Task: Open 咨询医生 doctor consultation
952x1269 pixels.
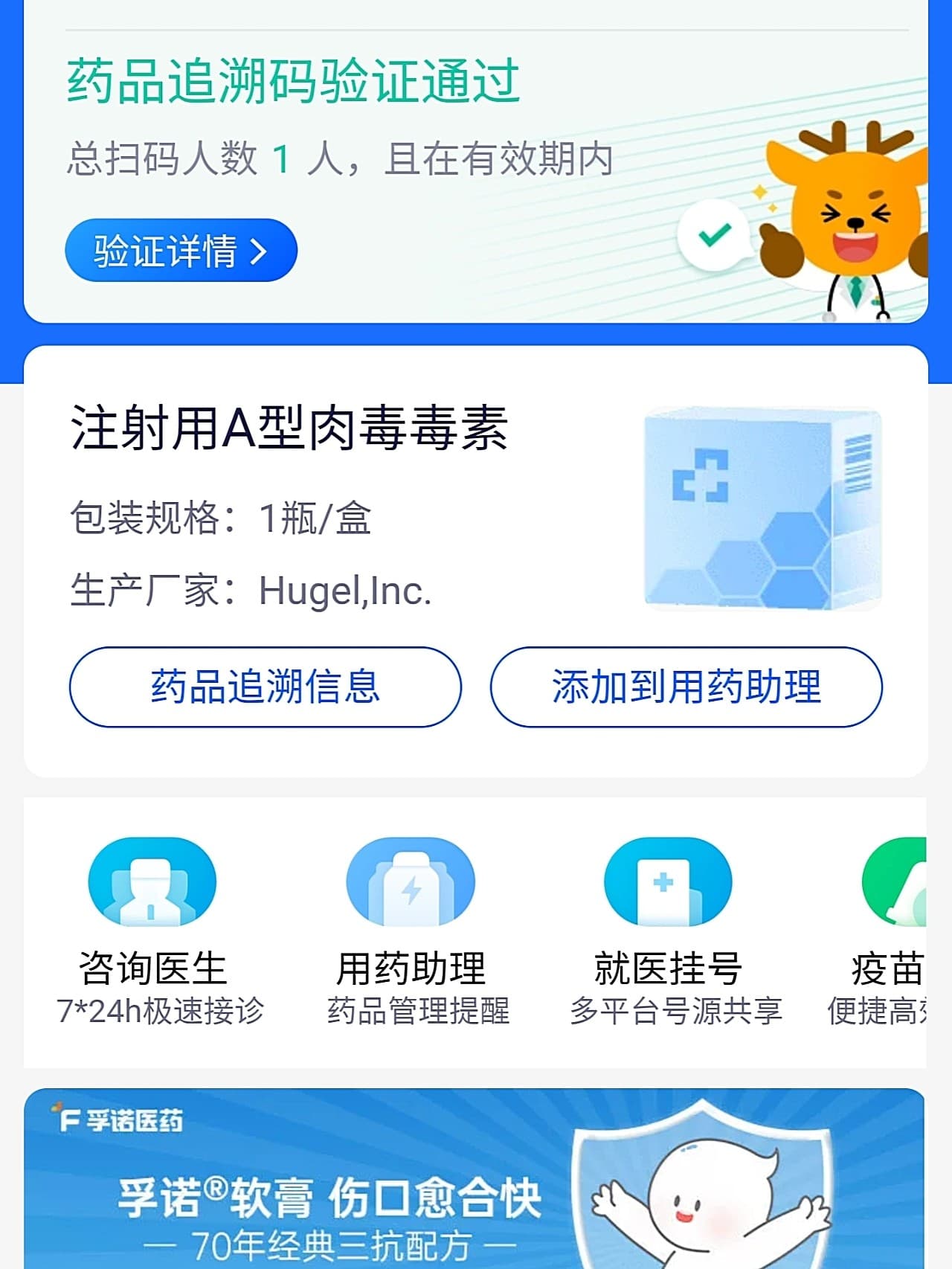Action: coord(153,930)
